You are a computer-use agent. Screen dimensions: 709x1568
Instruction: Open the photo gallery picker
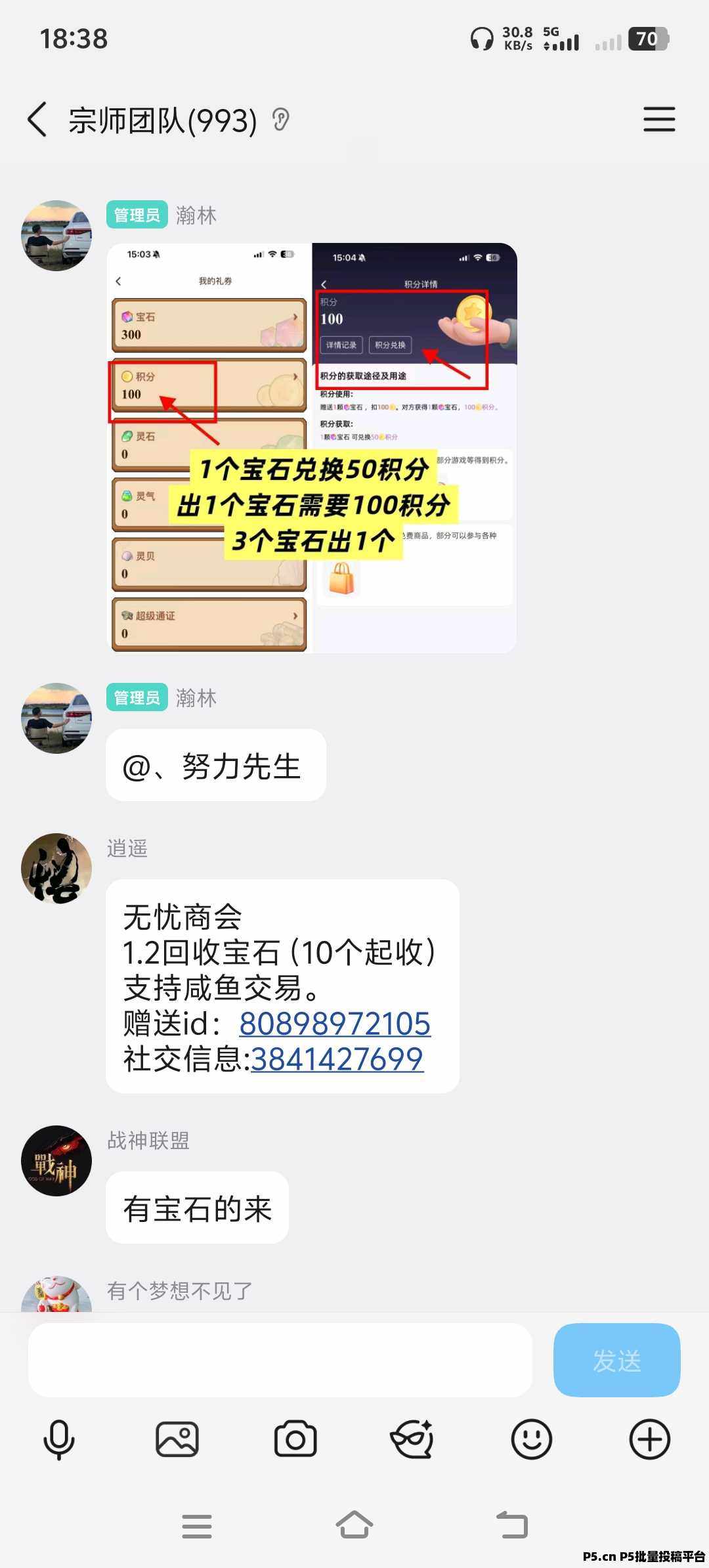click(x=177, y=1440)
